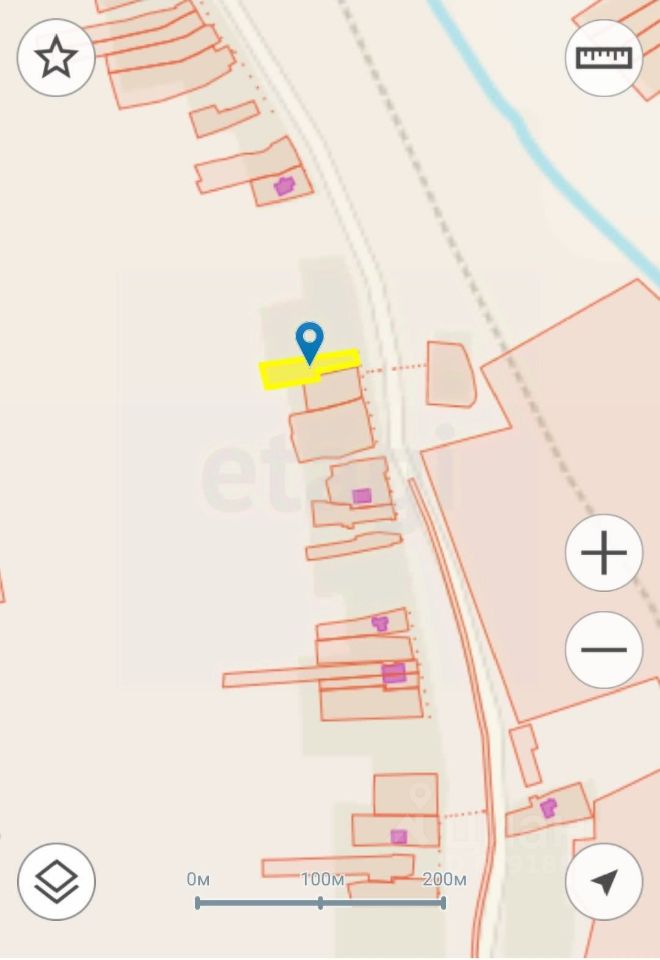Add this location to favorites star

(x=56, y=58)
